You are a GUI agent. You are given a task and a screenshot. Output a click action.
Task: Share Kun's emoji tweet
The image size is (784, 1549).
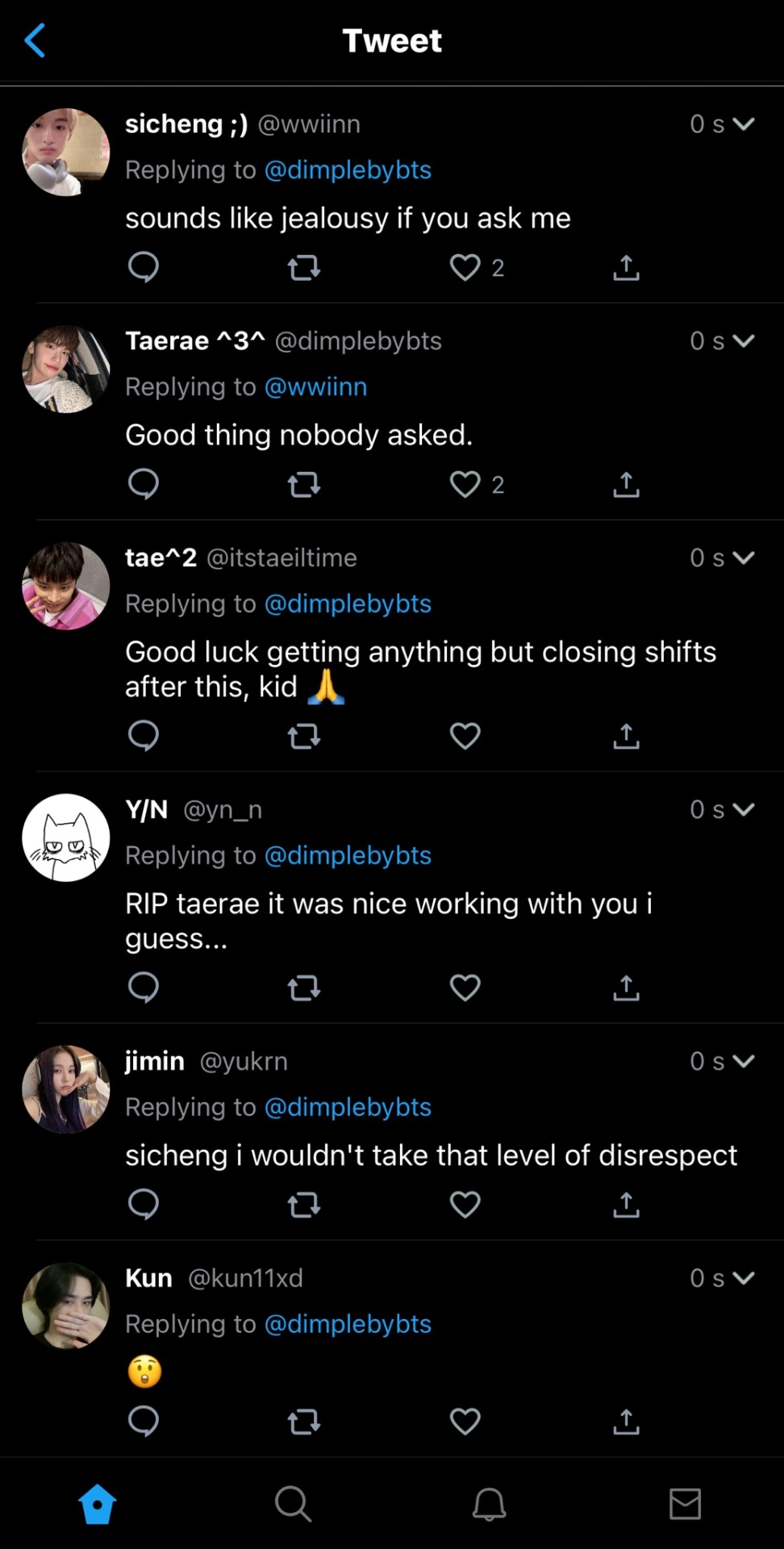tap(626, 1422)
